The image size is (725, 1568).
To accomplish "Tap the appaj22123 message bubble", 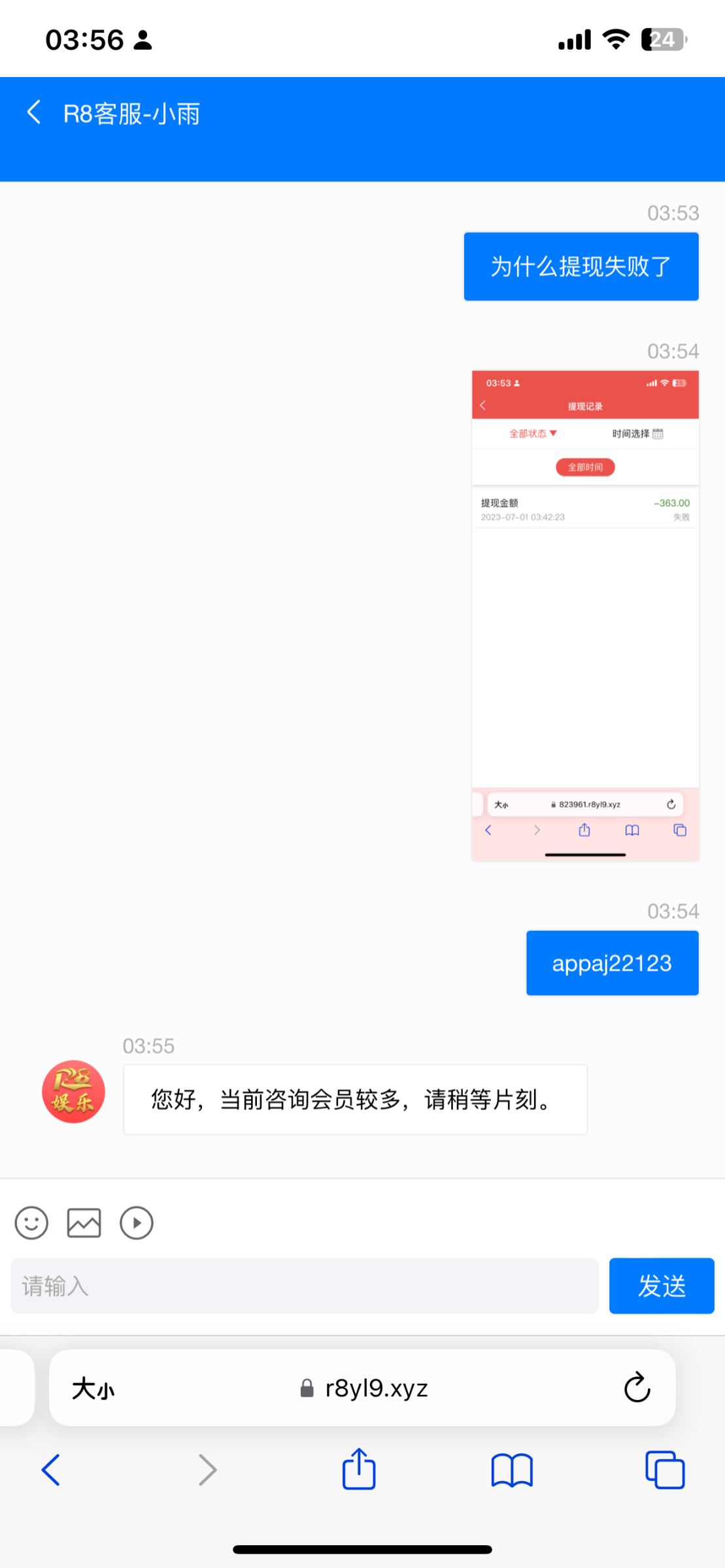I will click(x=612, y=962).
